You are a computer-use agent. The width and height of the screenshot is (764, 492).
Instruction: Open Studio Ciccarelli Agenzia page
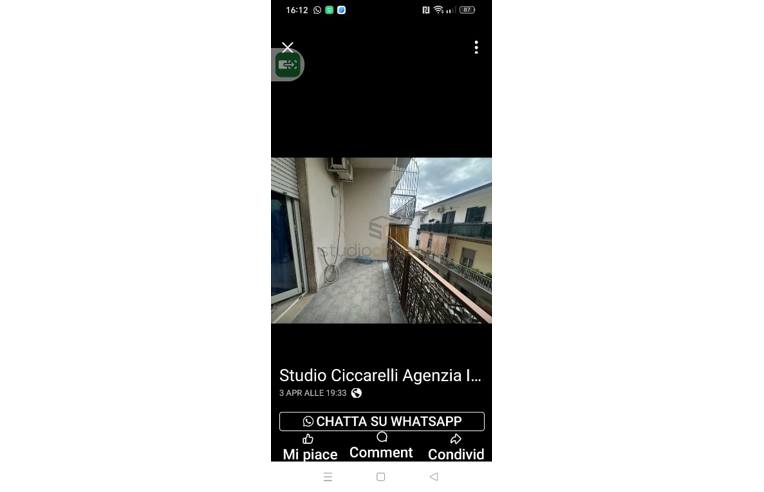coord(380,376)
